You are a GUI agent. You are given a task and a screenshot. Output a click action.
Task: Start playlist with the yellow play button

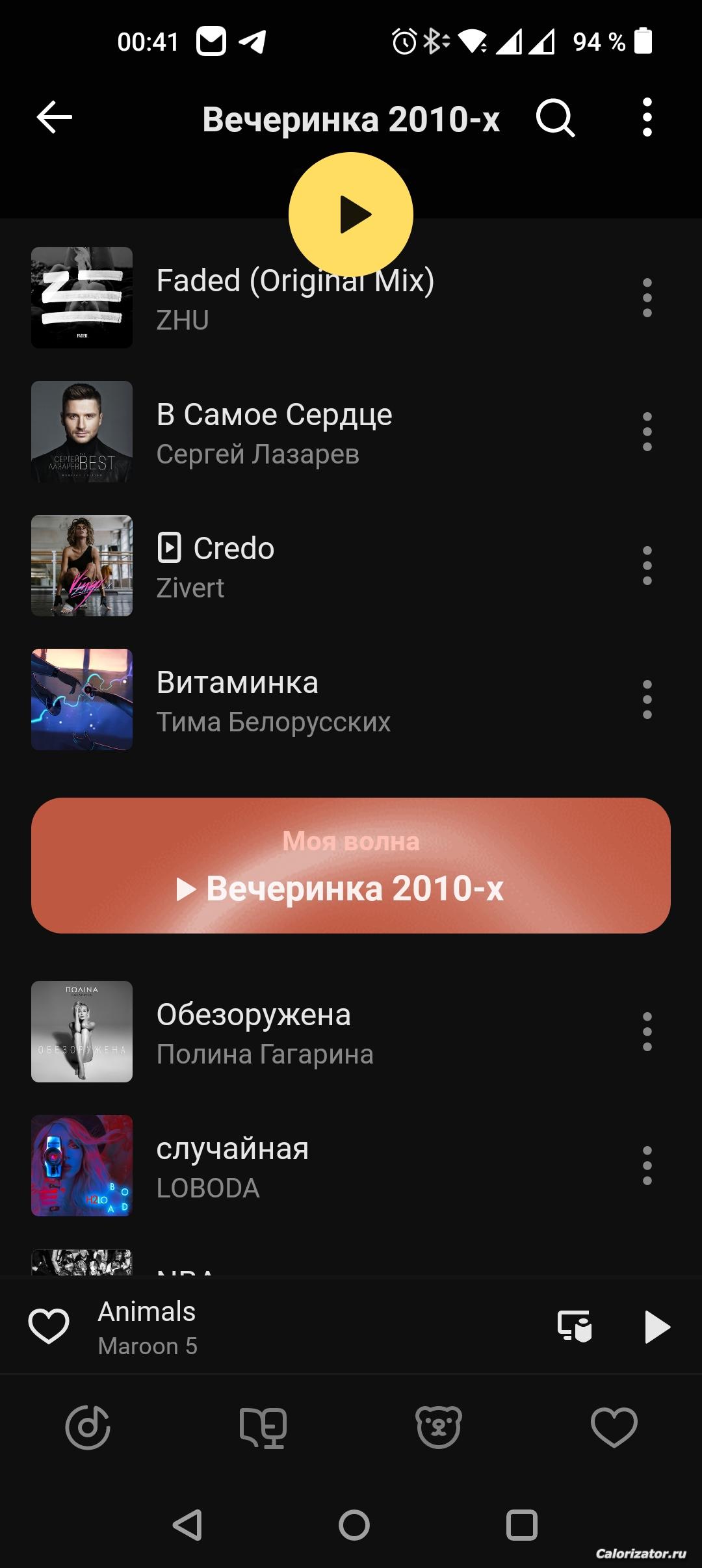point(351,214)
